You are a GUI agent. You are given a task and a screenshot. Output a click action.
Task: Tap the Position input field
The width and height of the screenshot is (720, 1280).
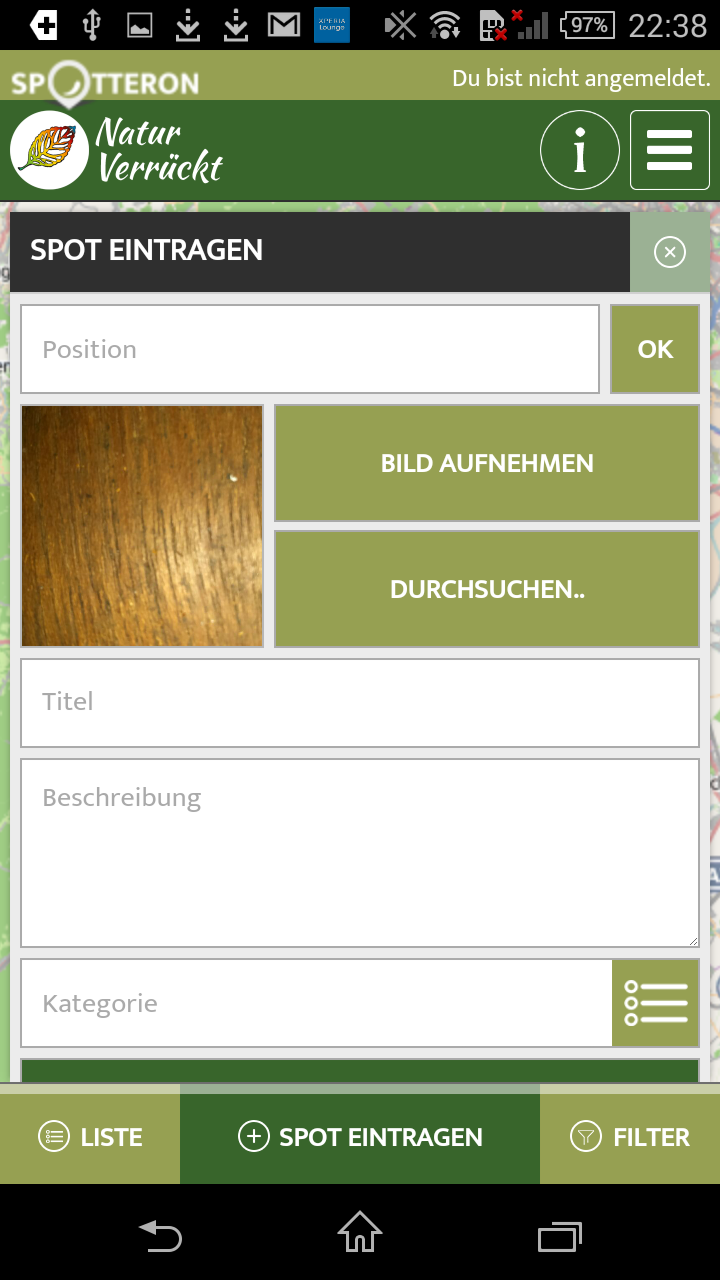[310, 349]
